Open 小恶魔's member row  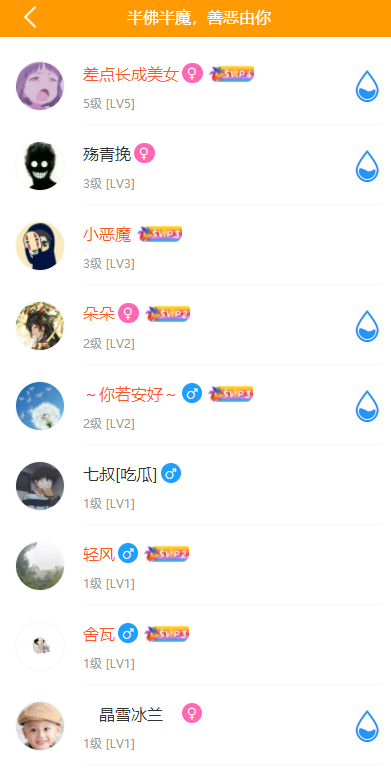[x=196, y=245]
